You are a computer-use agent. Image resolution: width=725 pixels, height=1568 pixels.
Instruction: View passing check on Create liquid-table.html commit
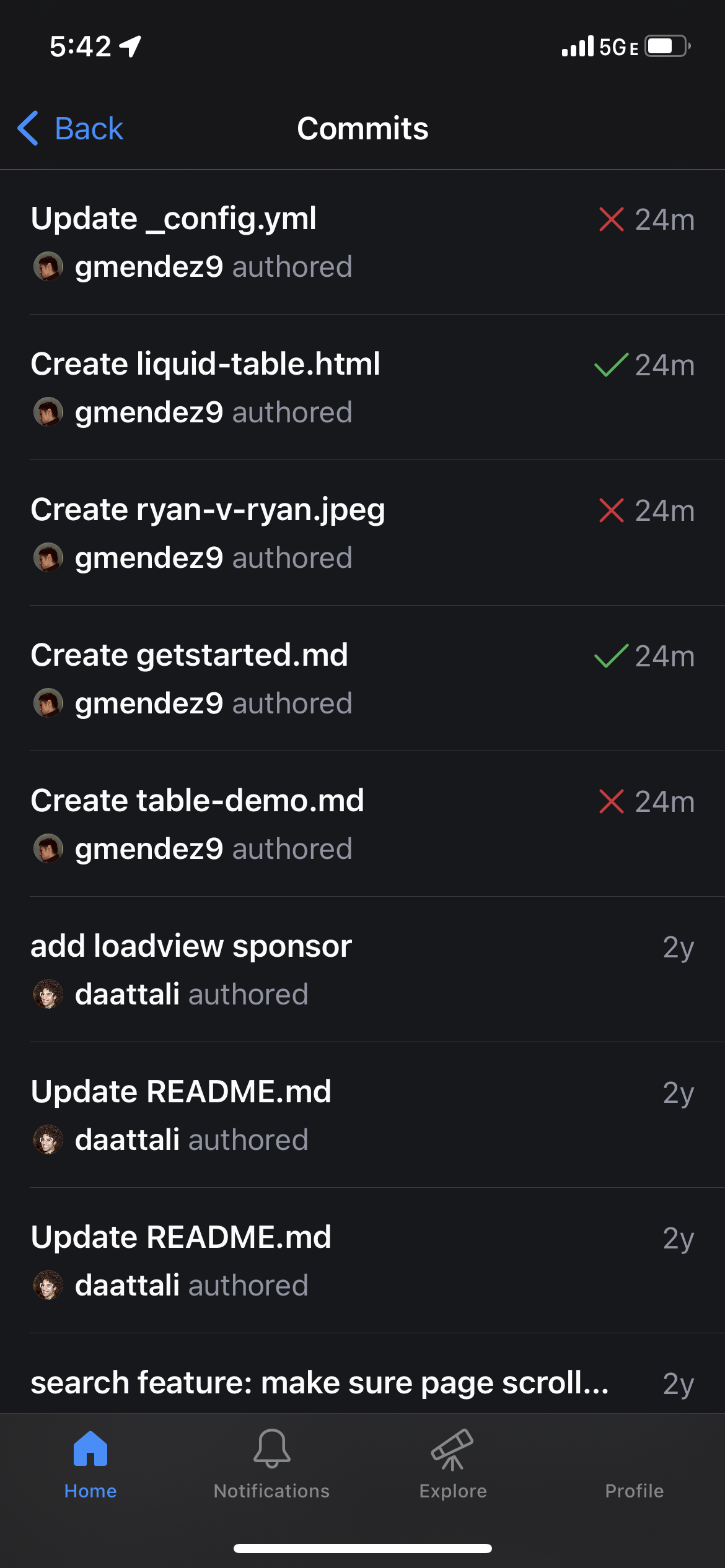(610, 365)
